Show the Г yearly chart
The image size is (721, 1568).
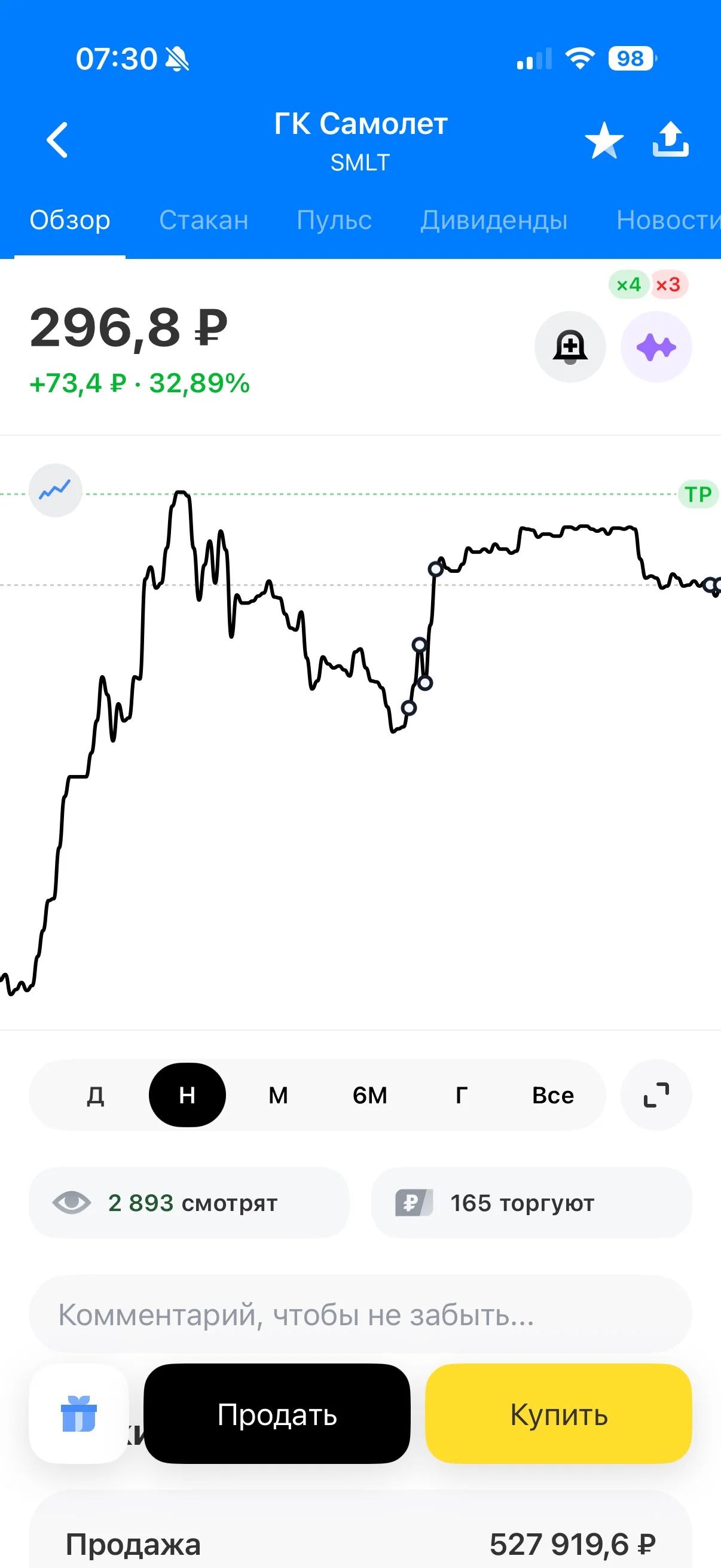[x=462, y=1095]
